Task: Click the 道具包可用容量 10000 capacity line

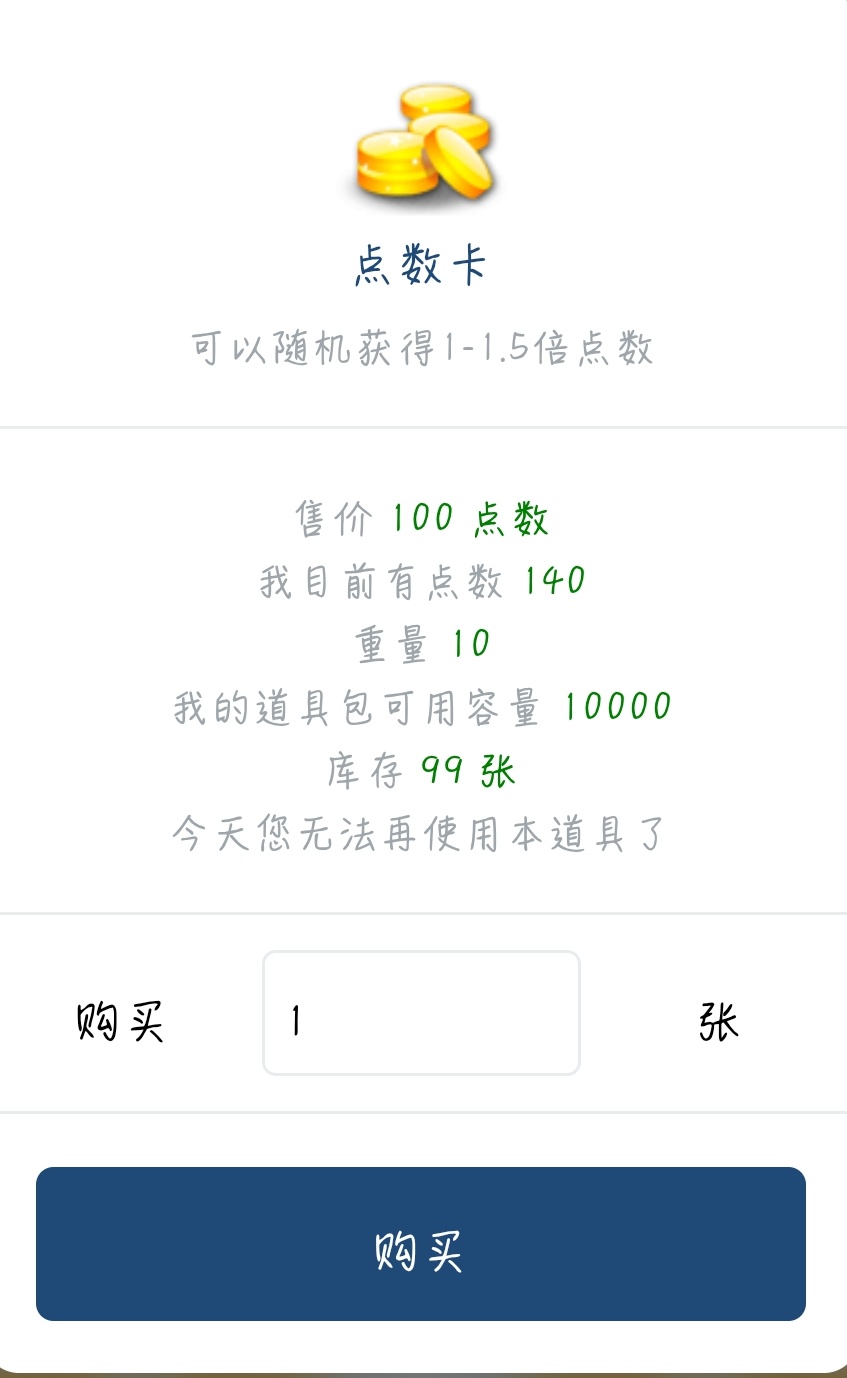Action: pyautogui.click(x=421, y=706)
